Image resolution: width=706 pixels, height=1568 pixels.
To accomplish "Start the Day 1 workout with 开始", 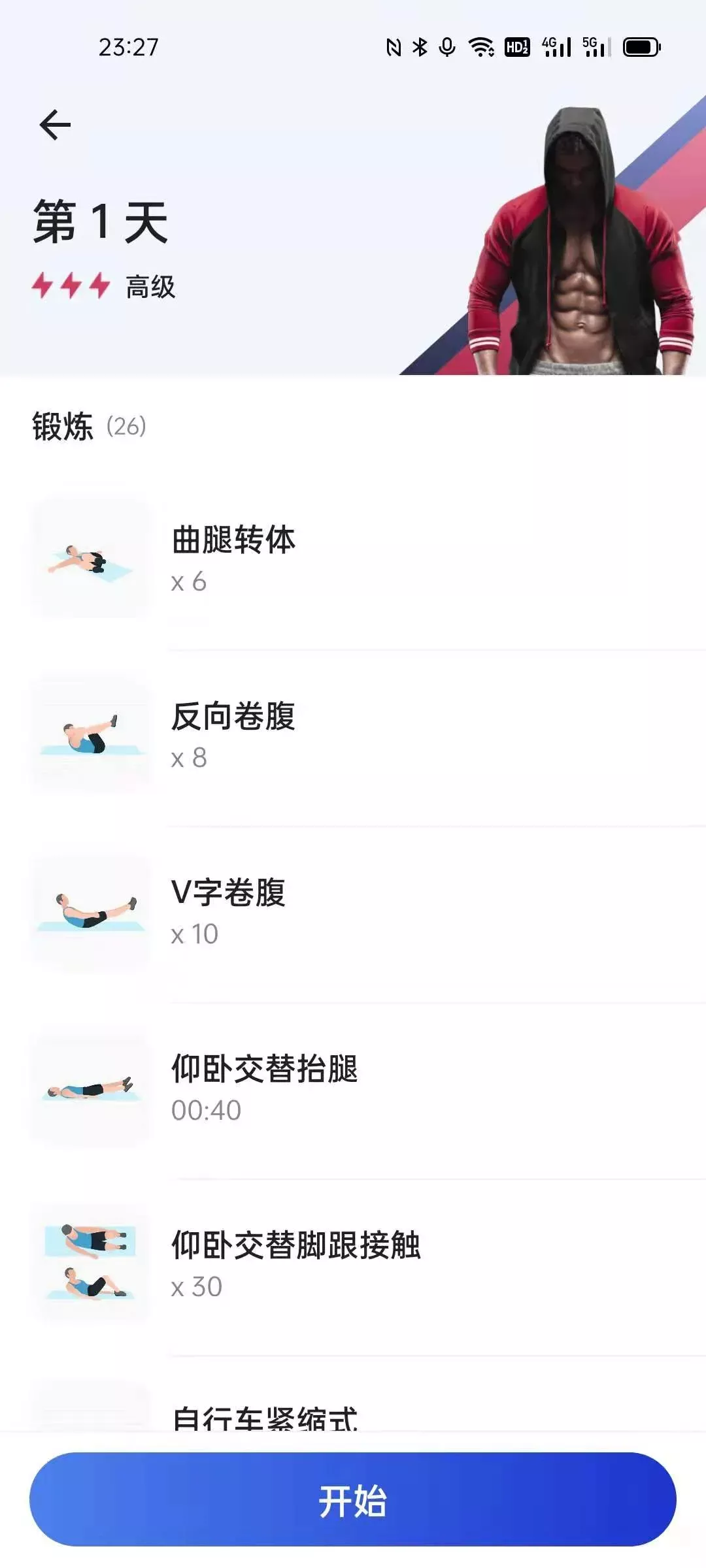I will [x=353, y=1500].
